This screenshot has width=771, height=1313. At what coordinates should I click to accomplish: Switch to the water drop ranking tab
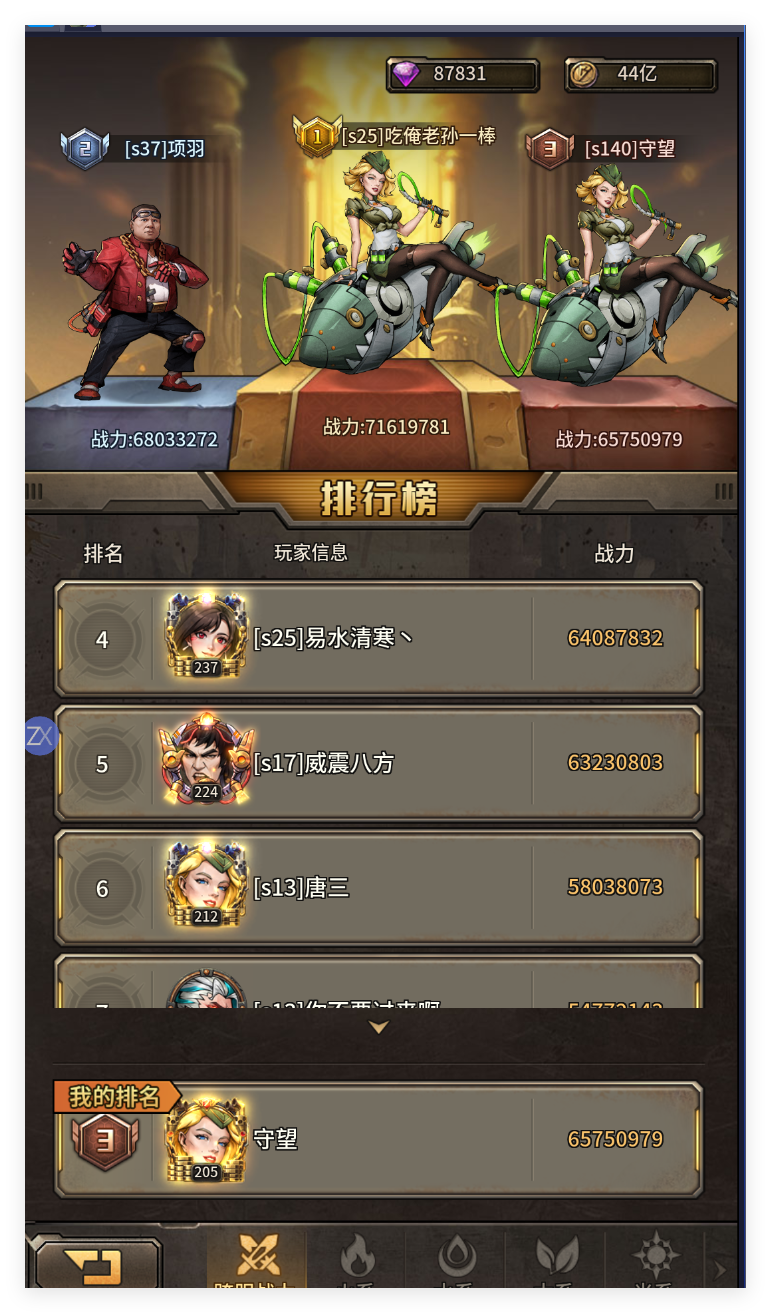456,1258
